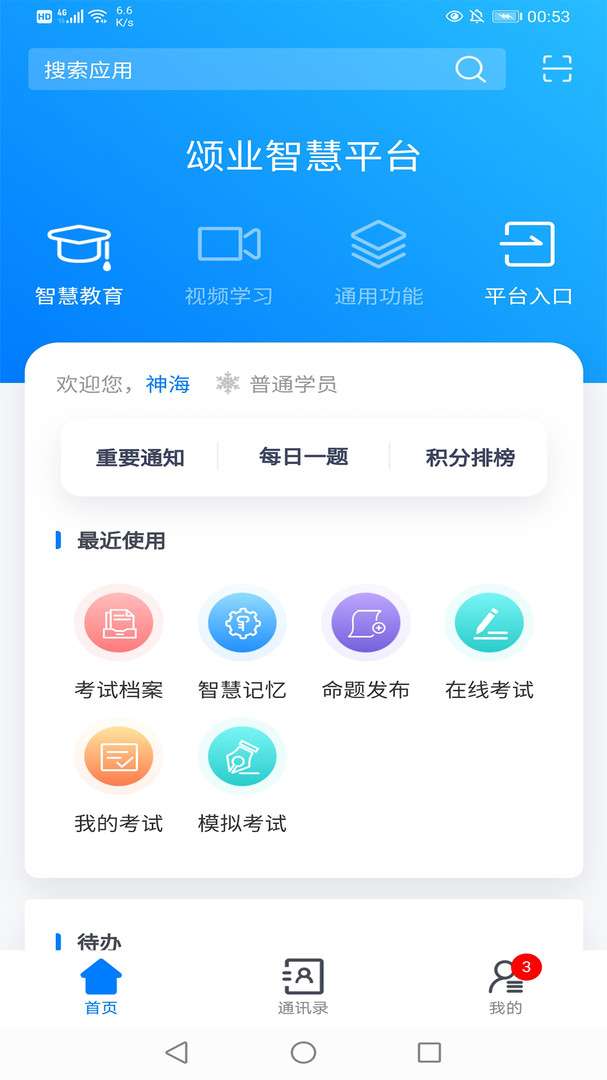The width and height of the screenshot is (607, 1080).
Task: Tap the 搜索应用 search box
Action: (x=267, y=69)
